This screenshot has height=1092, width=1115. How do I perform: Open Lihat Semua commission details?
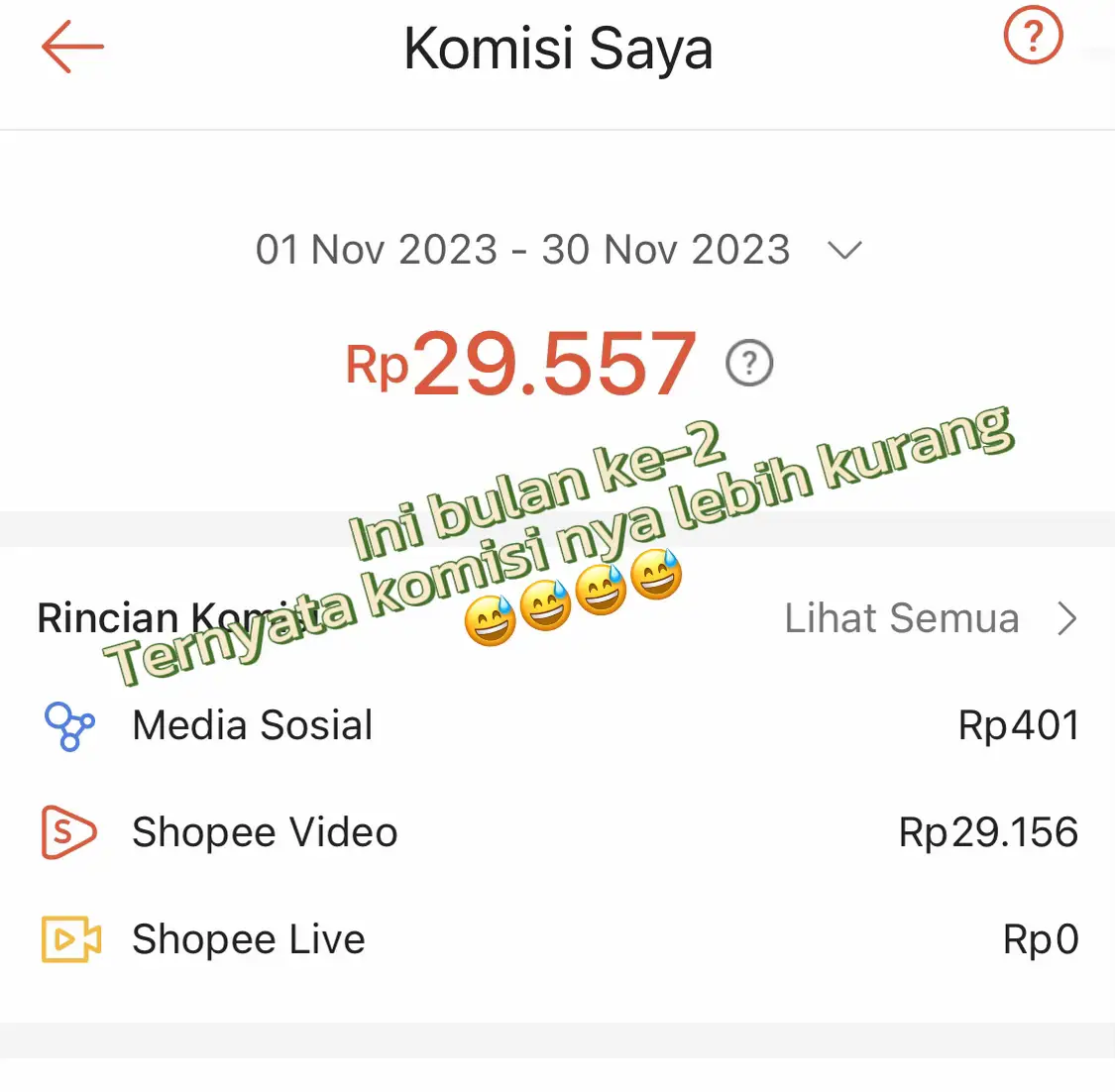pos(929,618)
